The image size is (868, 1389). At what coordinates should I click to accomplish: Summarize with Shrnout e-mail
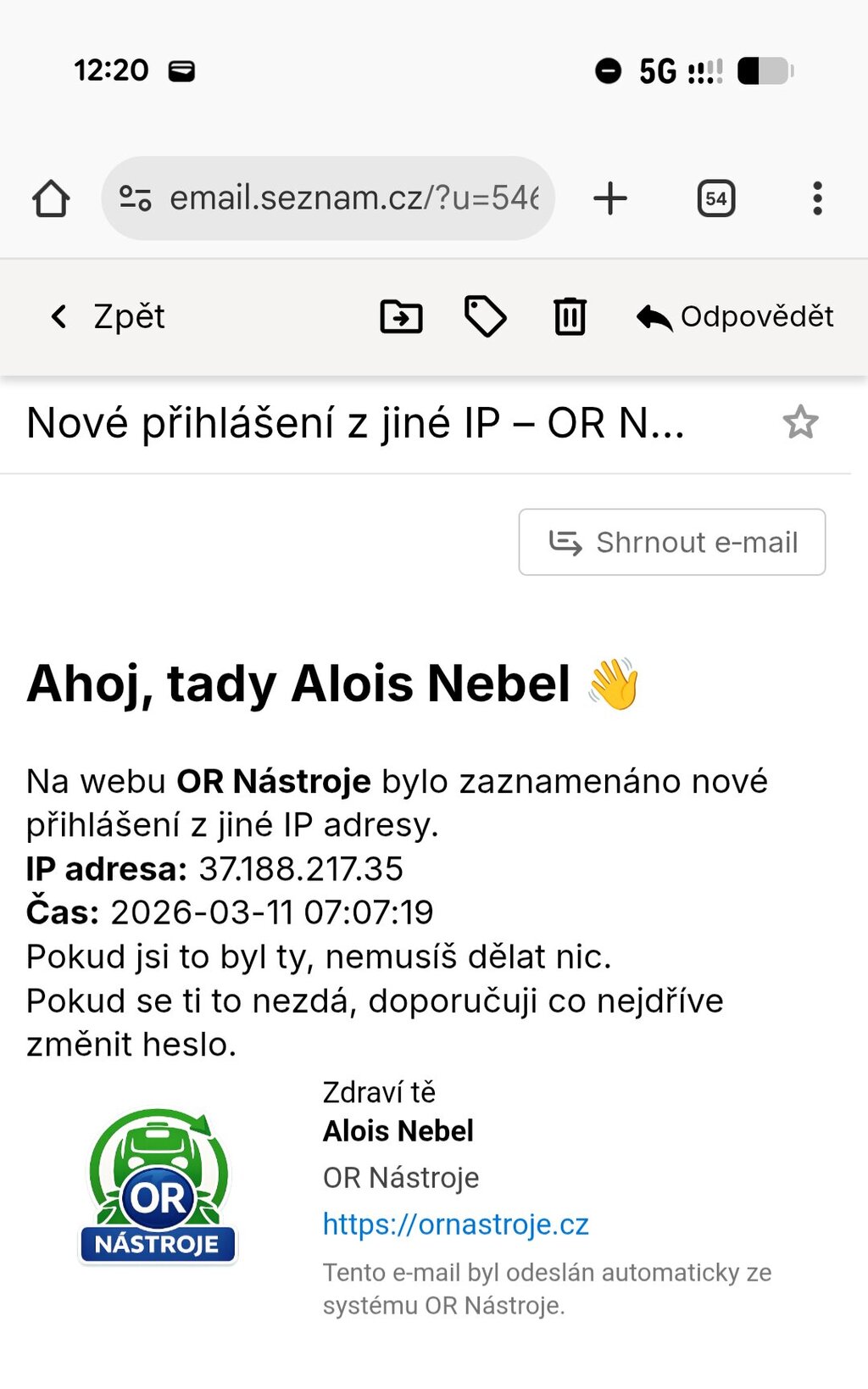pos(672,542)
